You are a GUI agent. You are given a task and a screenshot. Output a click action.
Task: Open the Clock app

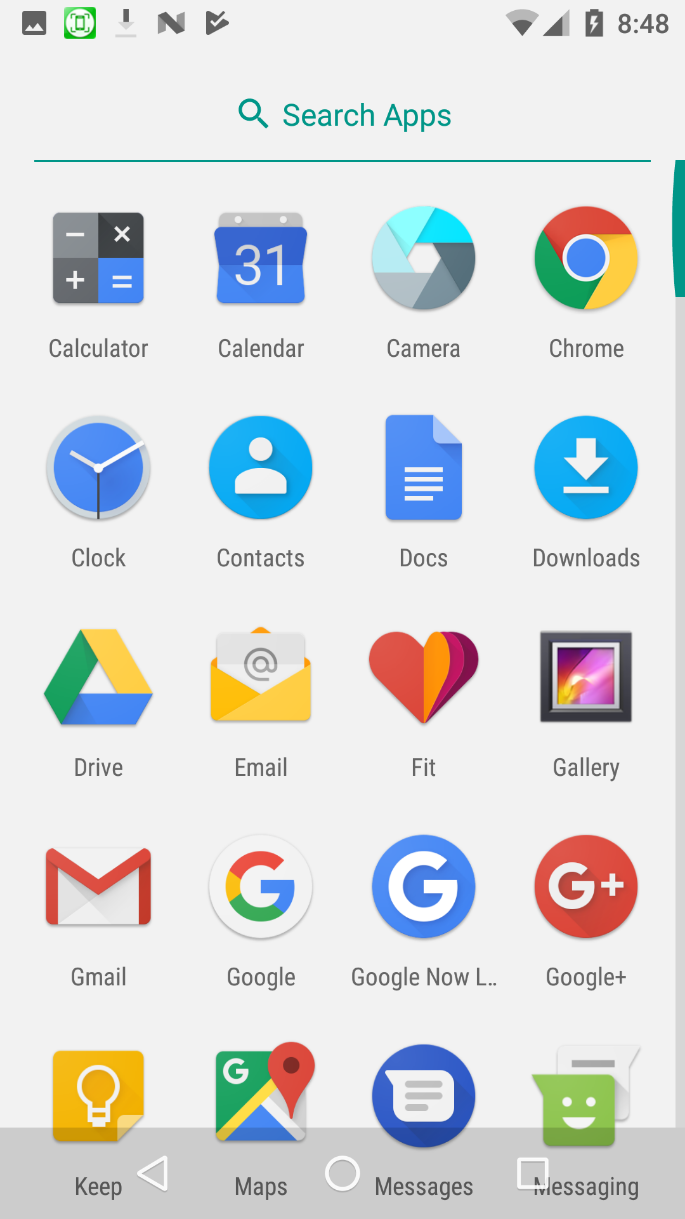98,468
